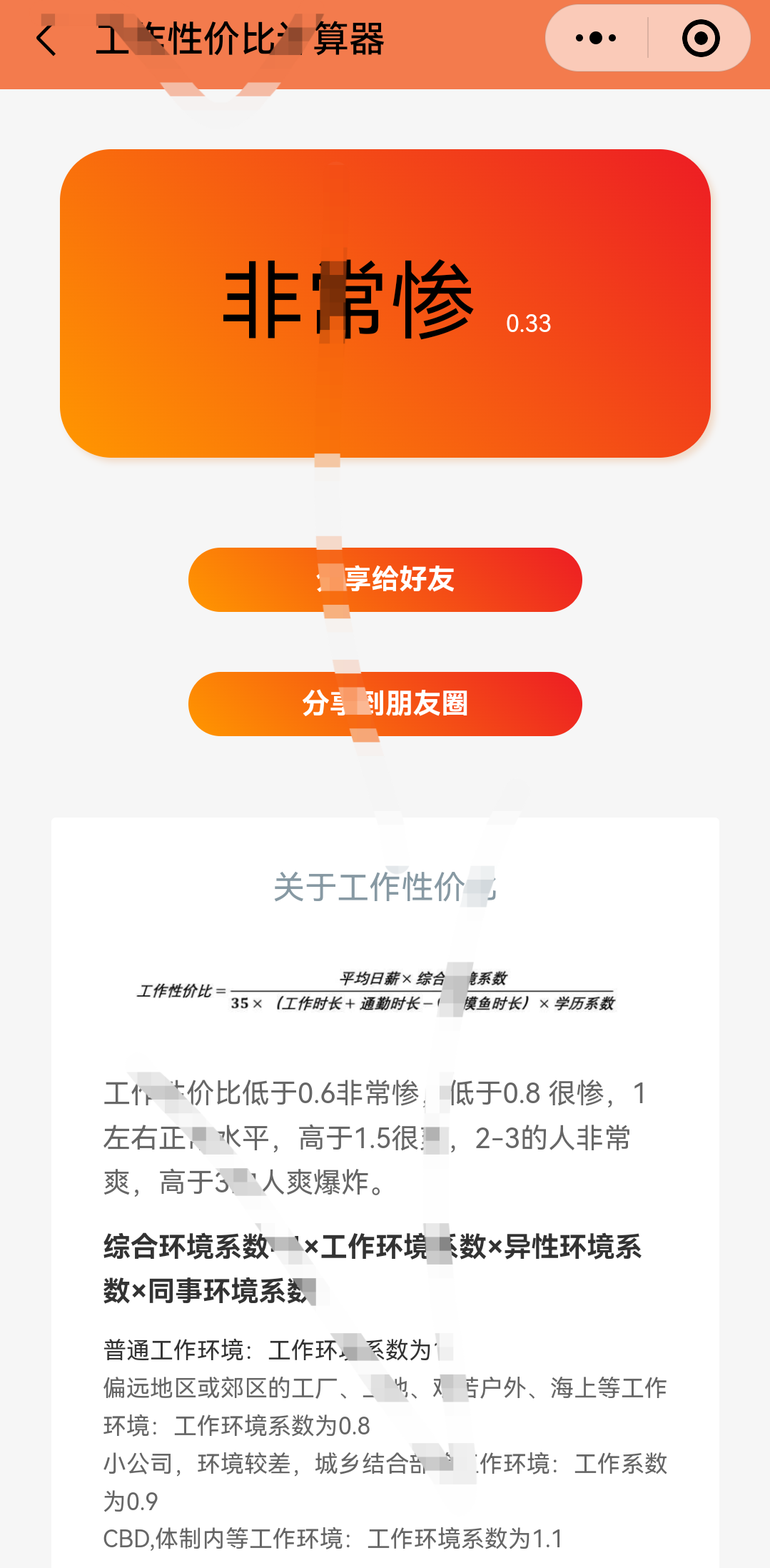This screenshot has height=1568, width=770.
Task: Open the mini program more-options menu
Action: pyautogui.click(x=597, y=39)
